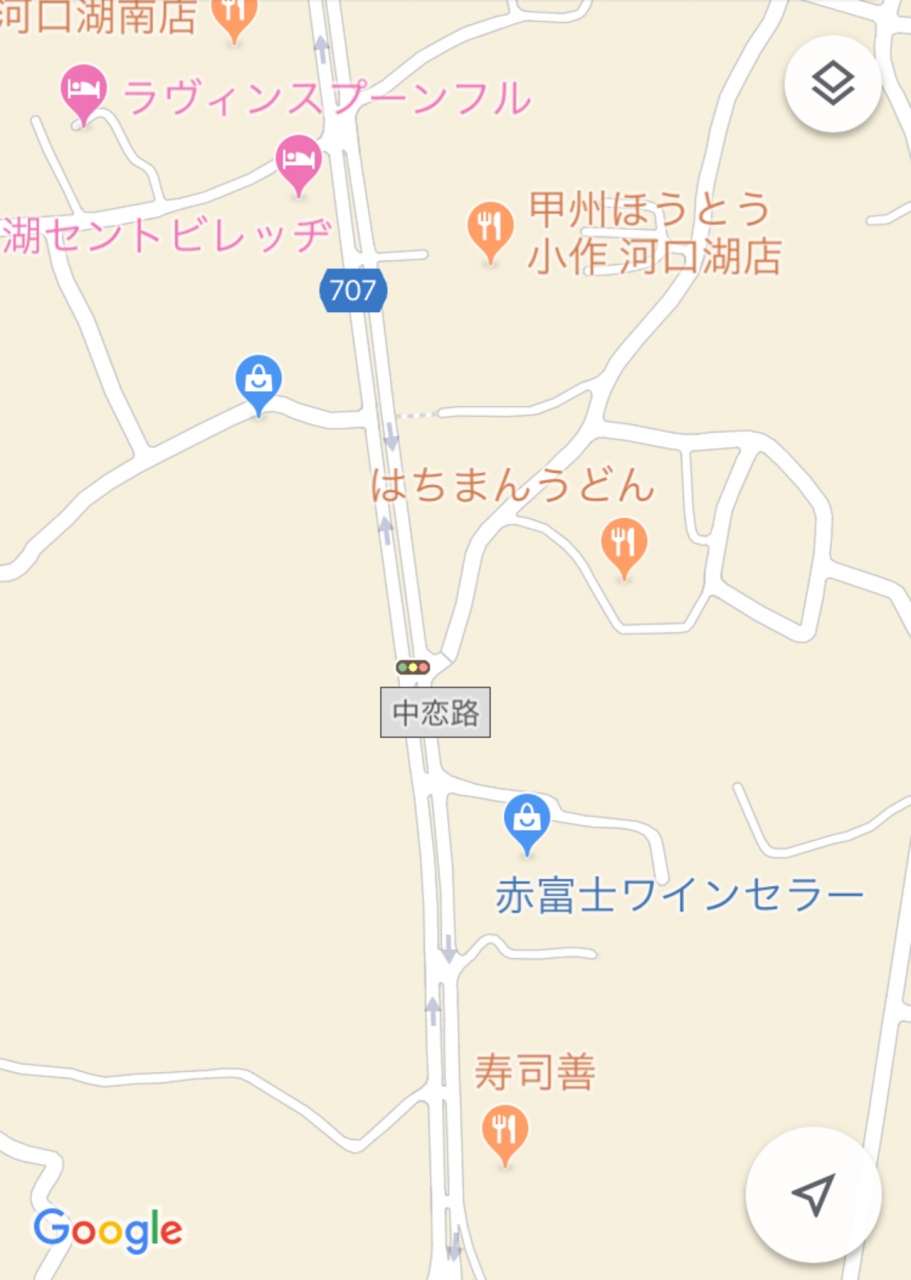The width and height of the screenshot is (911, 1280).
Task: Tap the unlabeled shopping pin near route 707
Action: point(259,381)
